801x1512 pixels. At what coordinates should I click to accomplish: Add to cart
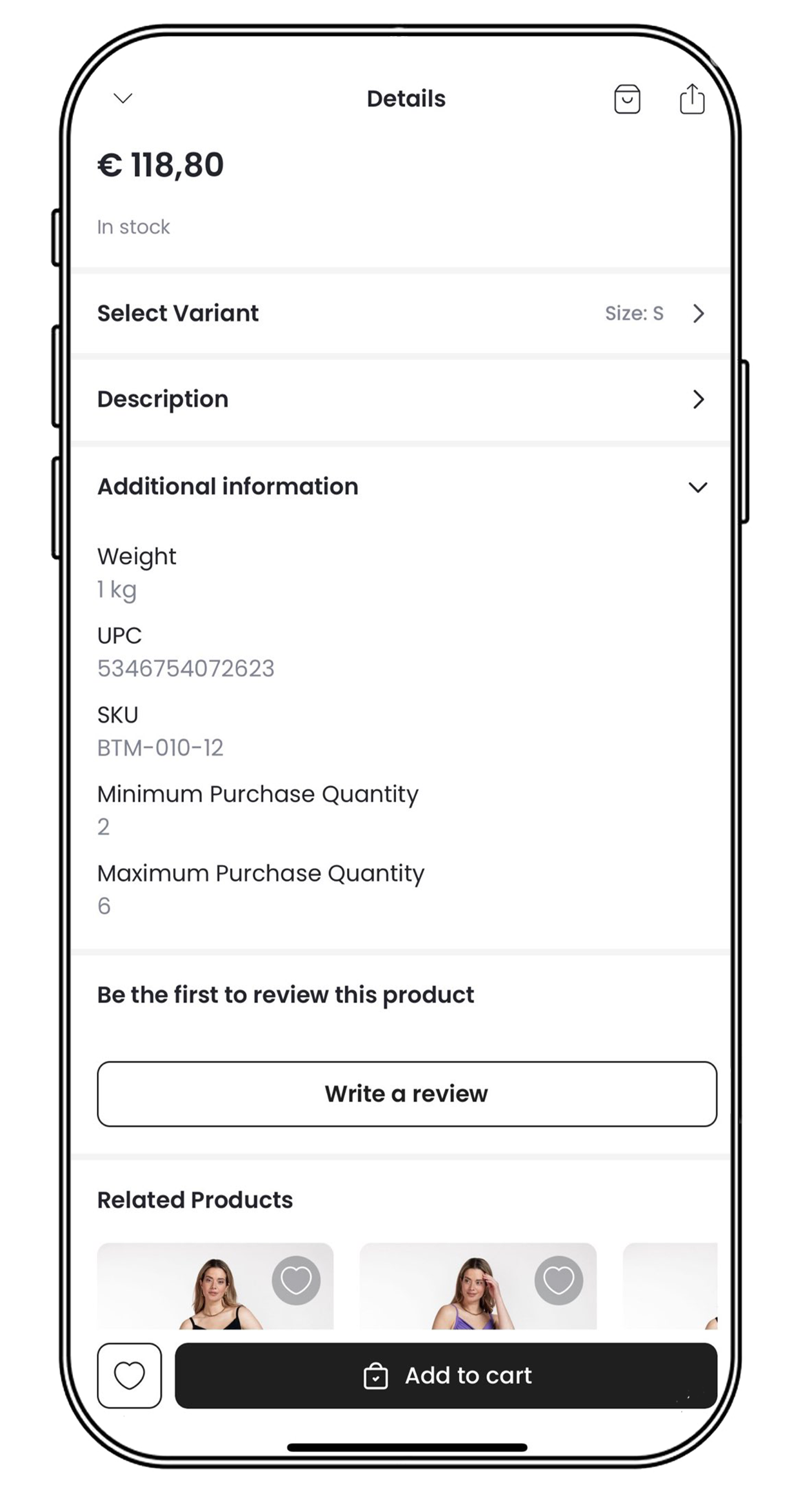446,1375
